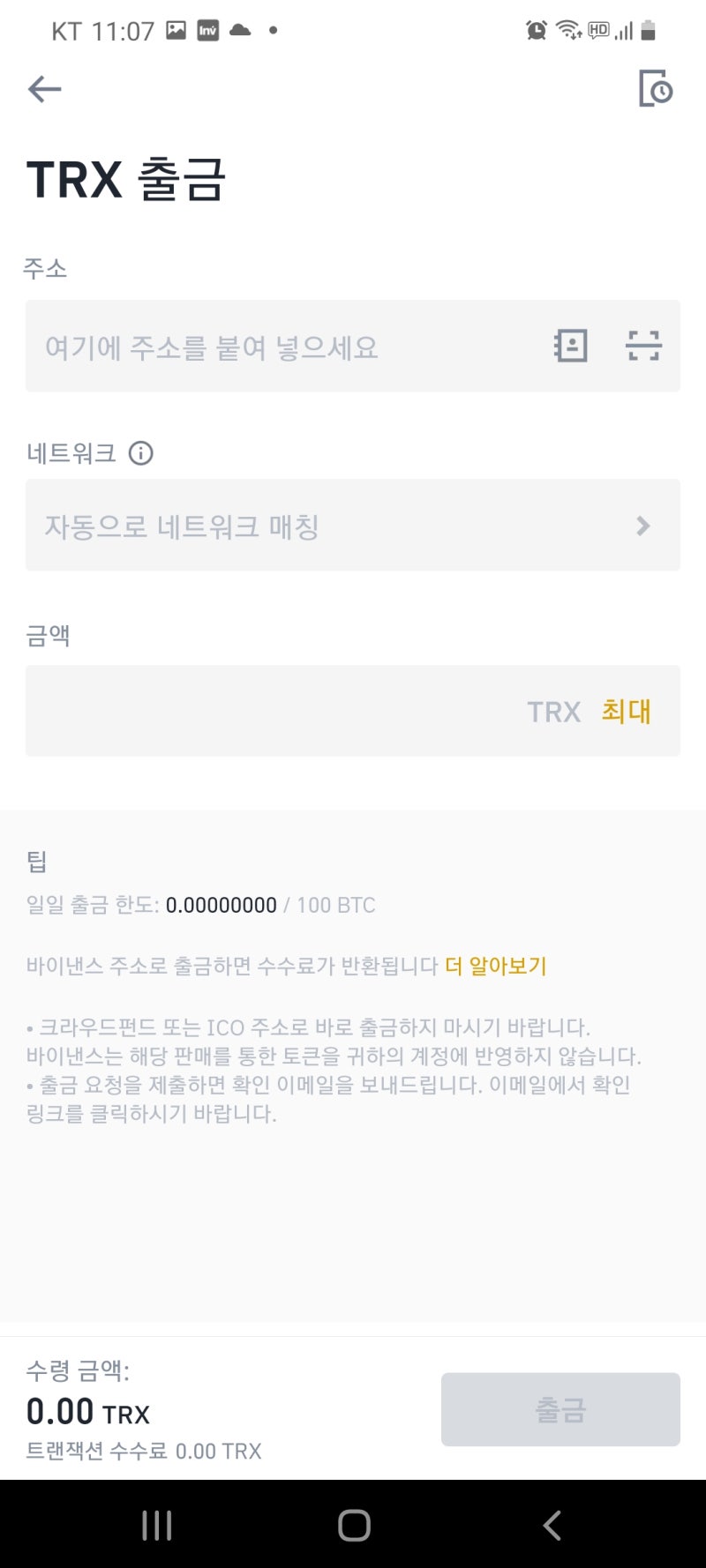The image size is (706, 1568).
Task: Tap the TRX currency label in amount field
Action: click(553, 711)
